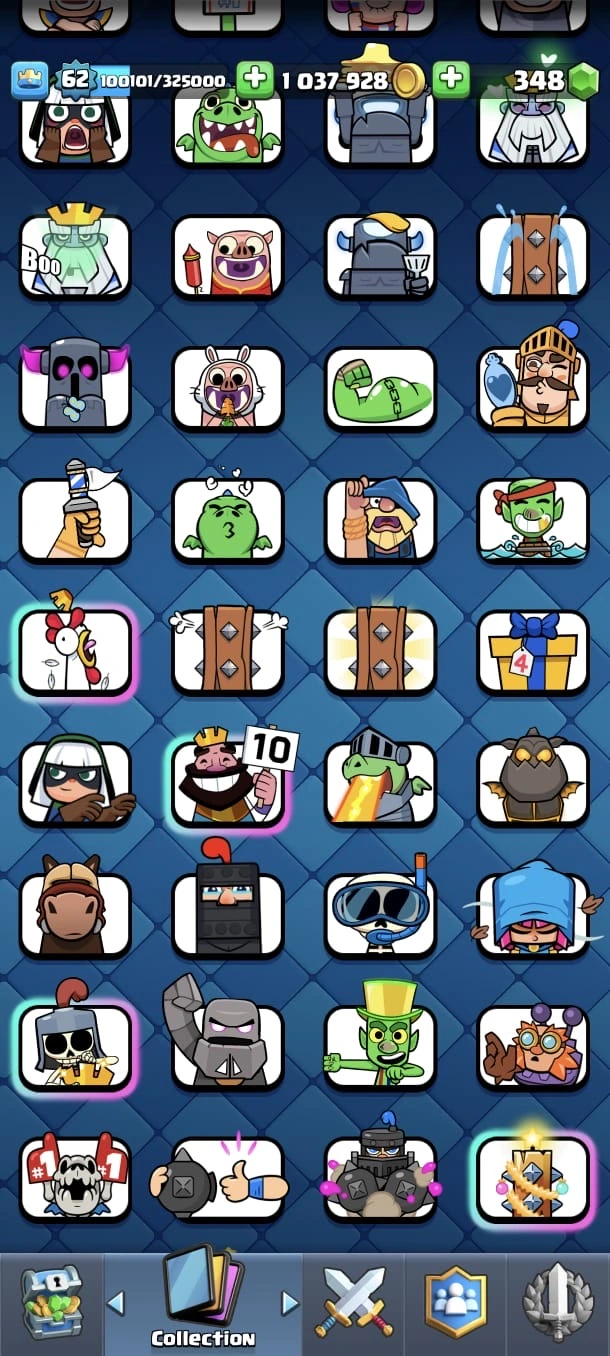Select the snorkel skeleton emote
The height and width of the screenshot is (1356, 610).
380,914
